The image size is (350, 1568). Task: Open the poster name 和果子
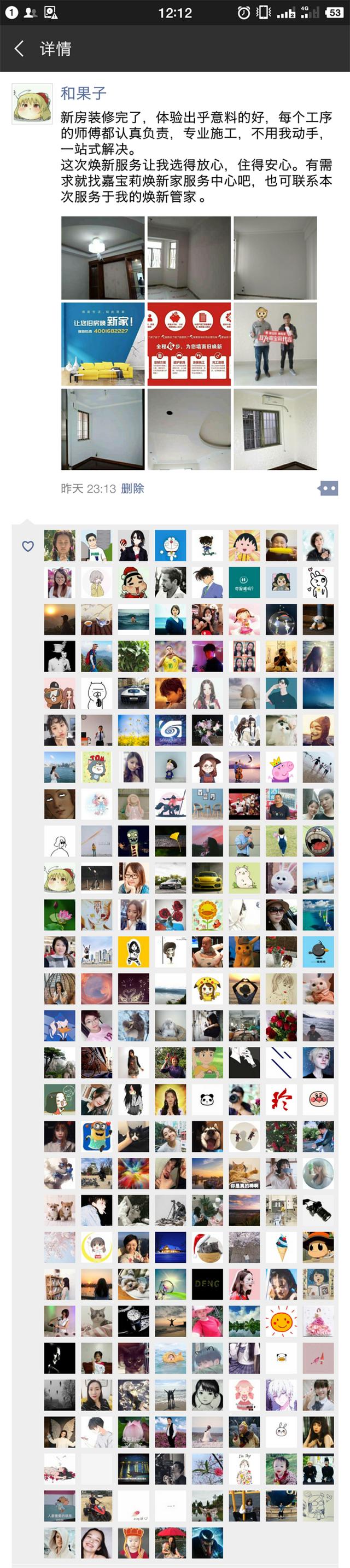click(x=83, y=93)
